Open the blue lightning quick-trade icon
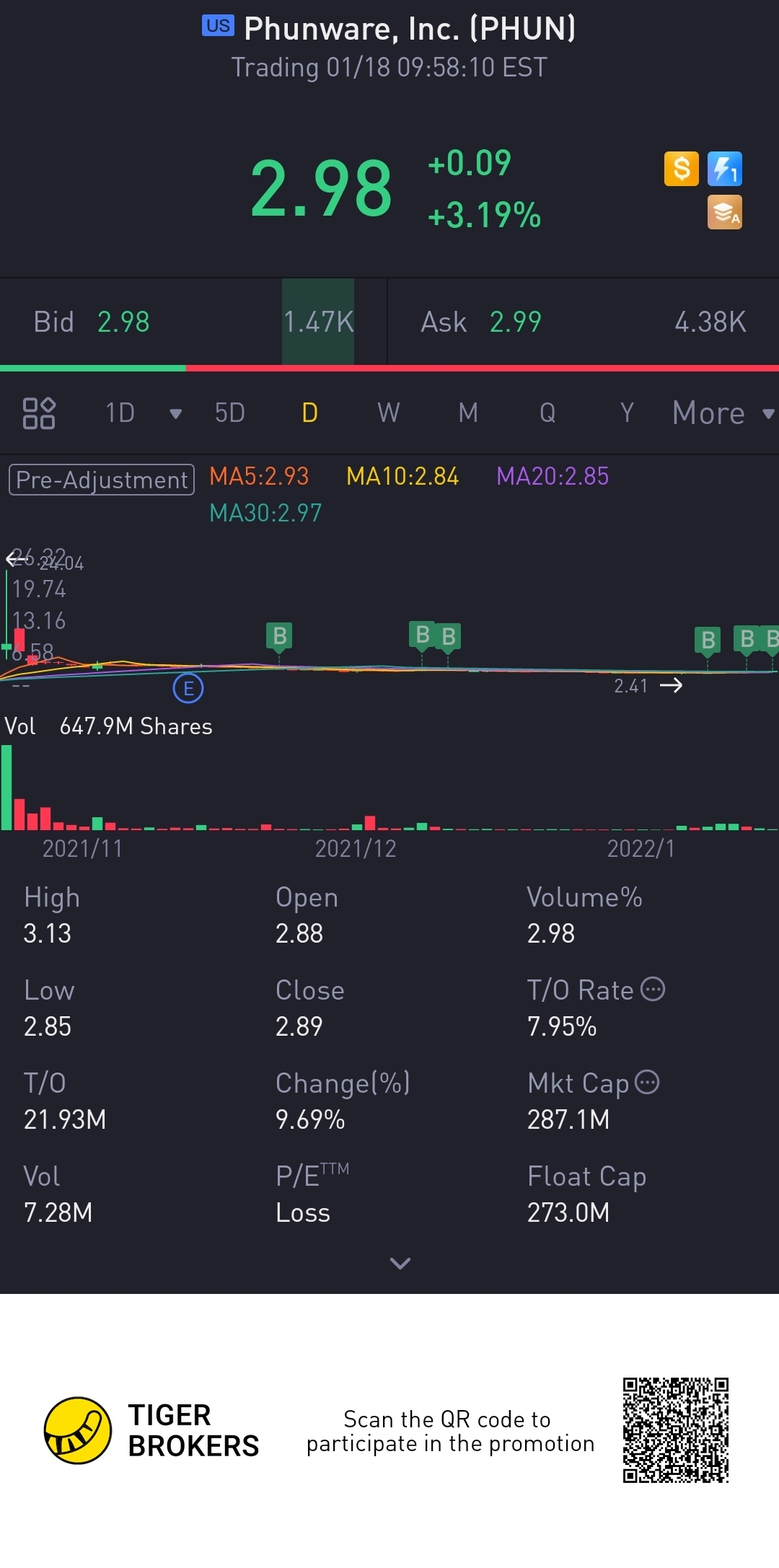The width and height of the screenshot is (779, 1568). click(724, 169)
